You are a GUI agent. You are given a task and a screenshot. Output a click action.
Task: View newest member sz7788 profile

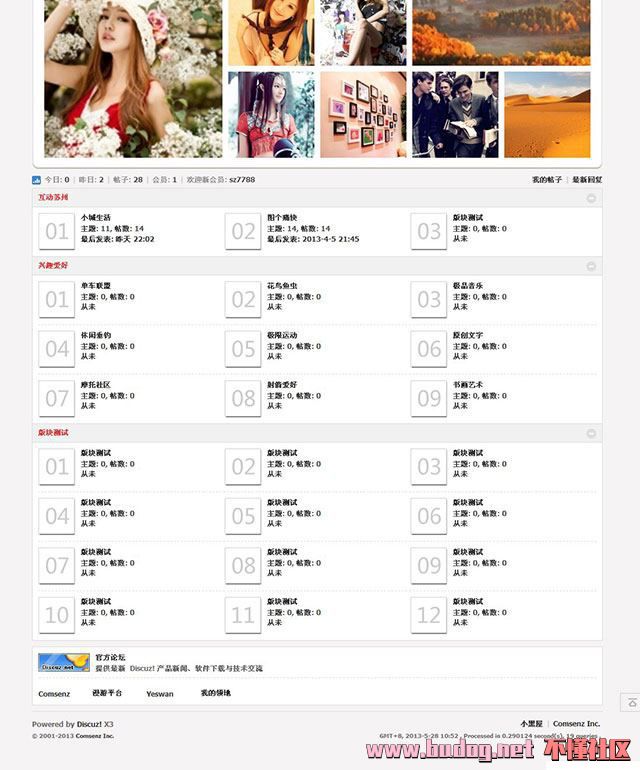(242, 180)
